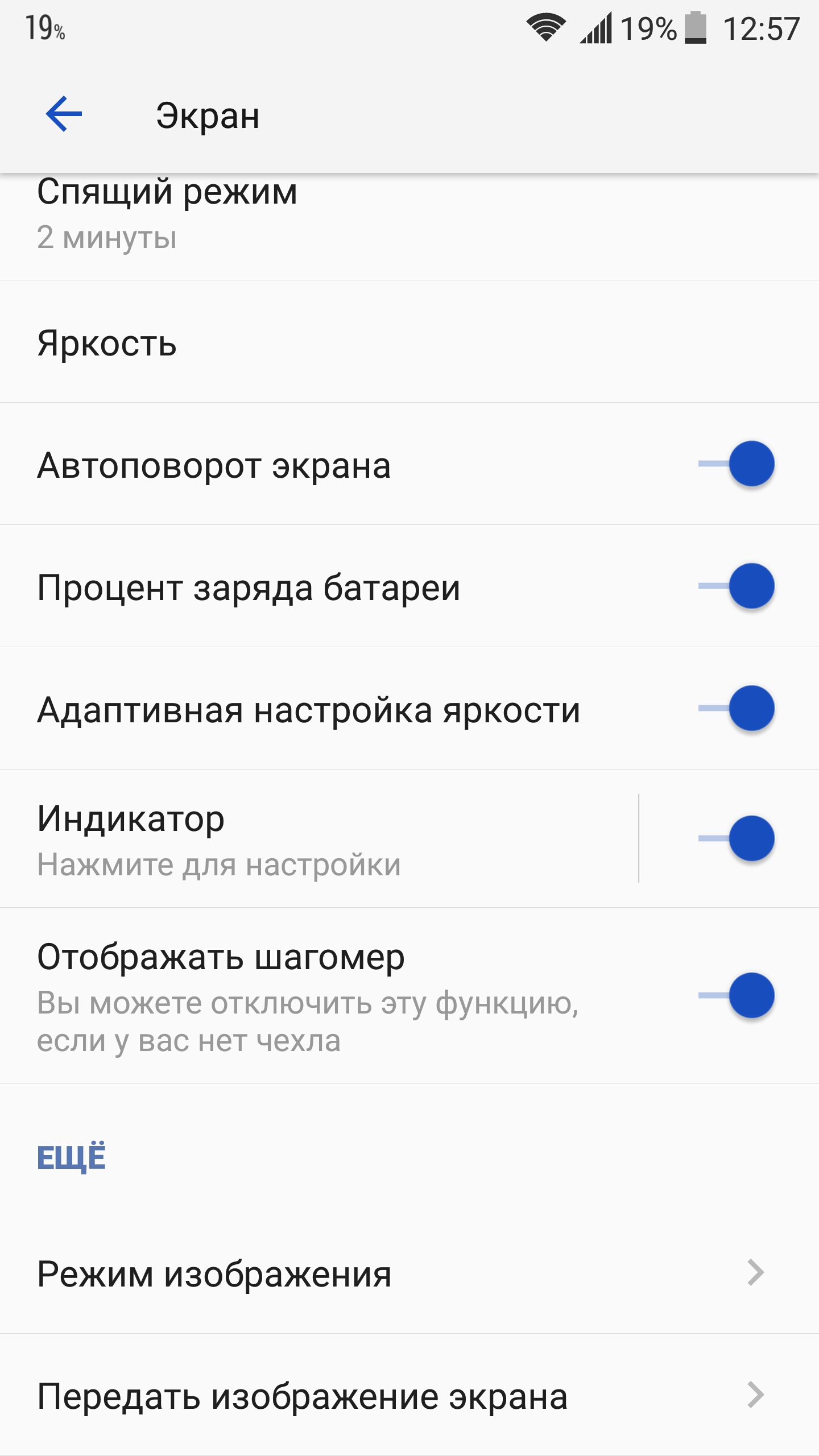Open the Спящий режим setting
The width and height of the screenshot is (819, 1456).
point(409,226)
